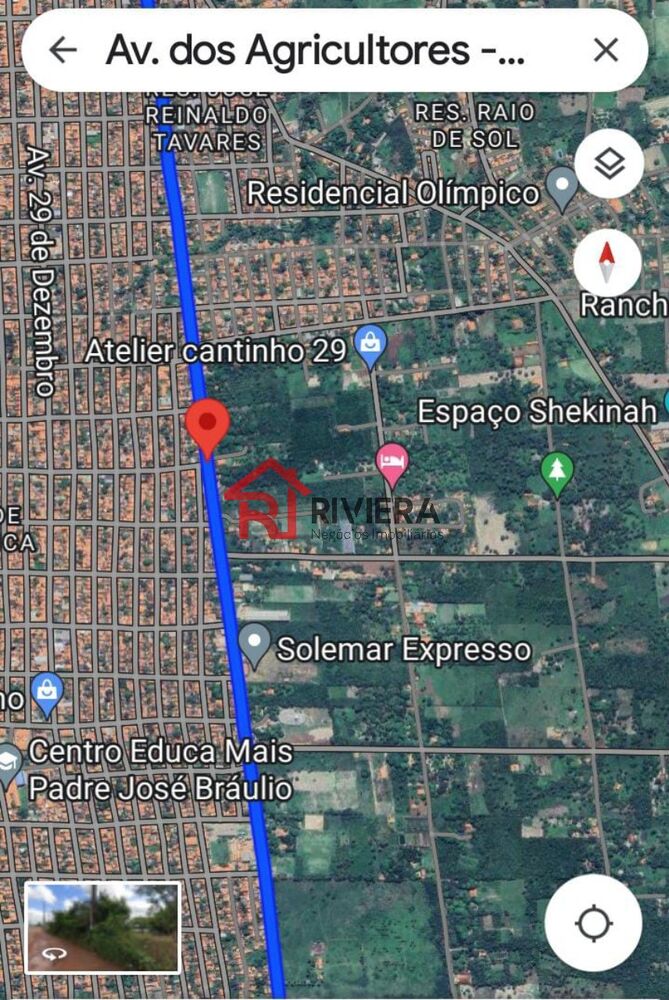Screen dimensions: 669x1000
Task: Tap the compass to reorient north
Action: (x=607, y=263)
